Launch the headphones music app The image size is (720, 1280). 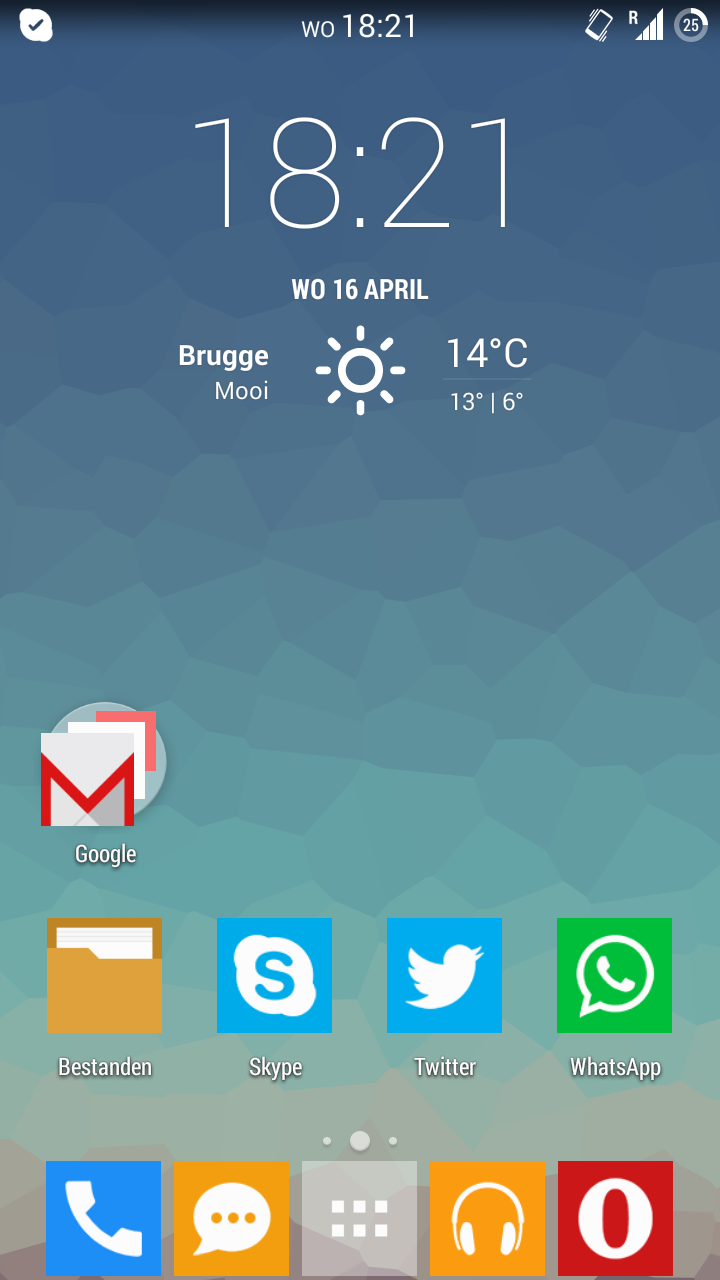(487, 1218)
